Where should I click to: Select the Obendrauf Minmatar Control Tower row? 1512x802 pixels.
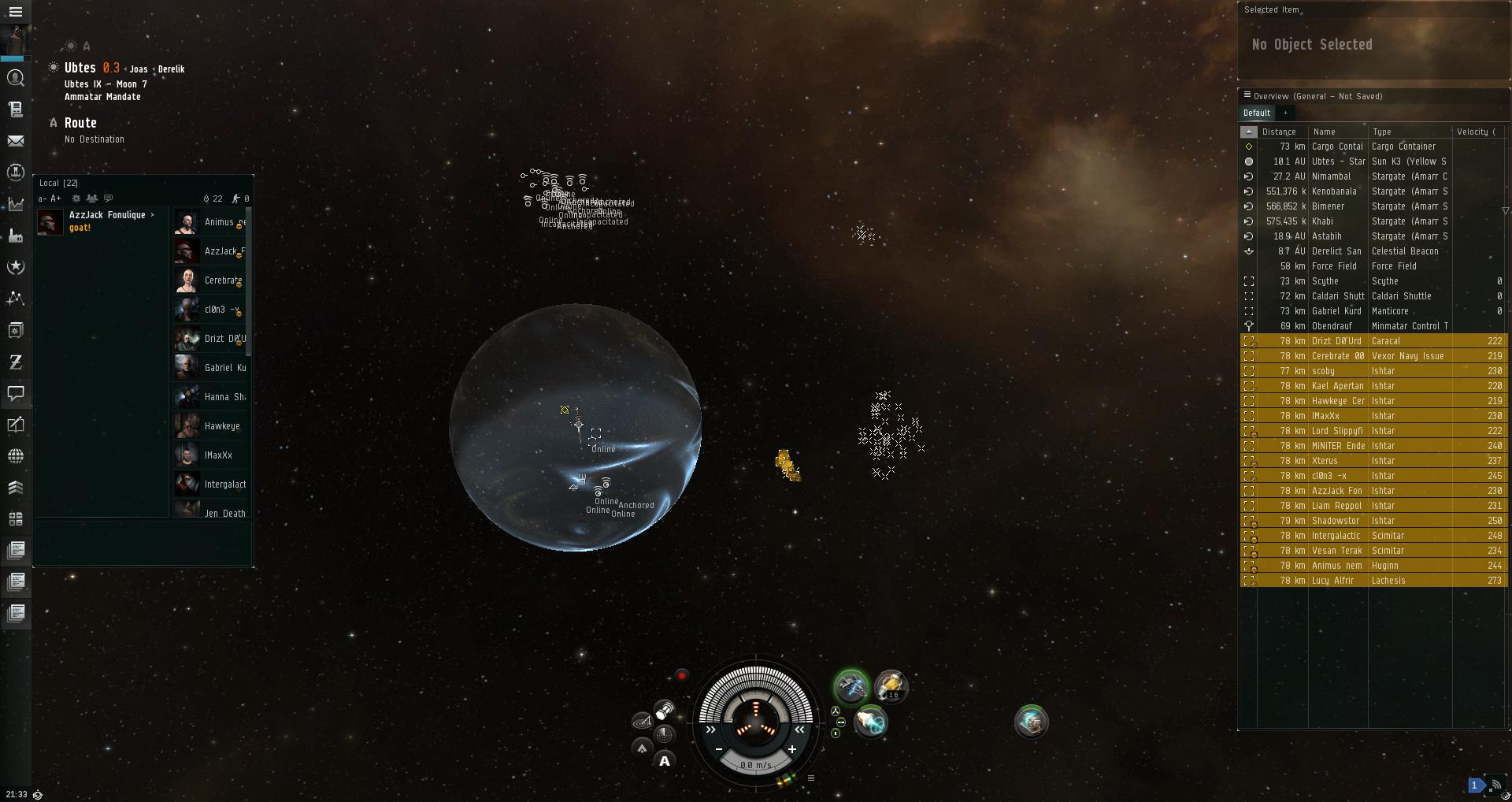pos(1370,326)
